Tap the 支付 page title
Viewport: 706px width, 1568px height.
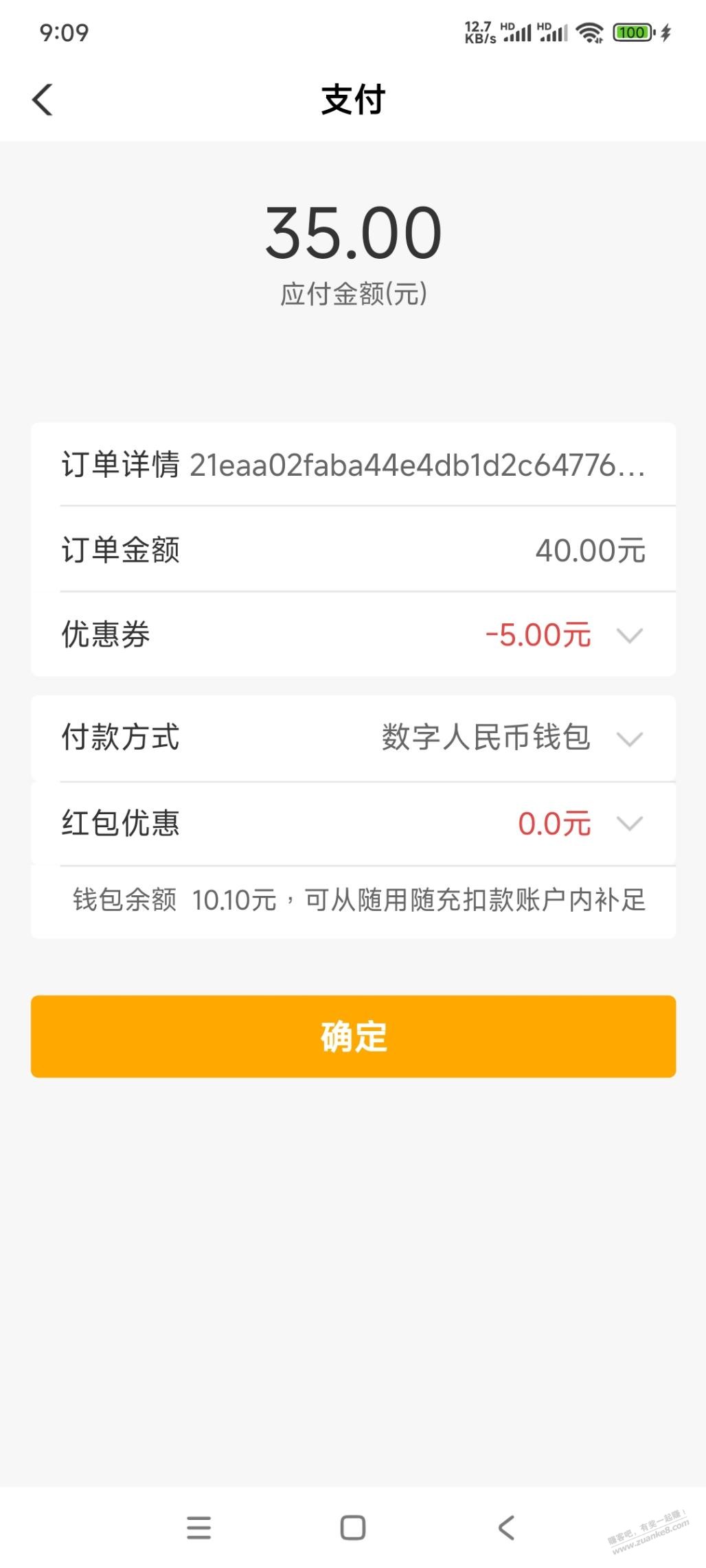tap(352, 100)
